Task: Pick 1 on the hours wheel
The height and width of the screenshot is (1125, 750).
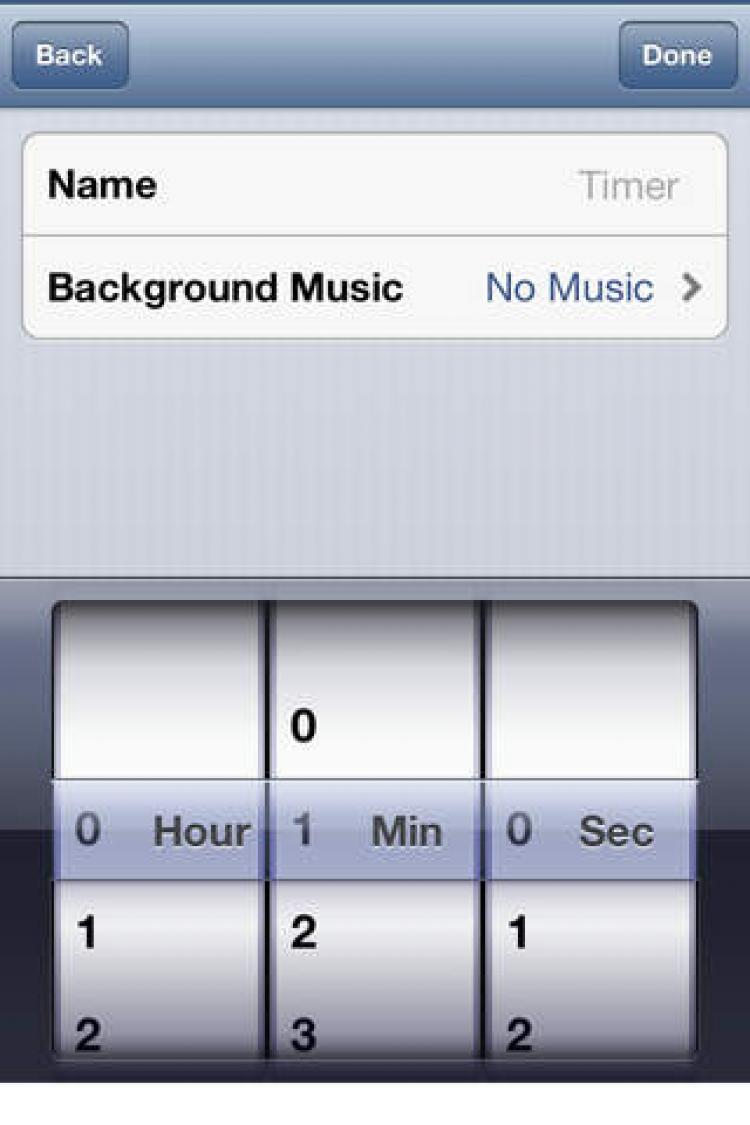Action: (x=88, y=932)
